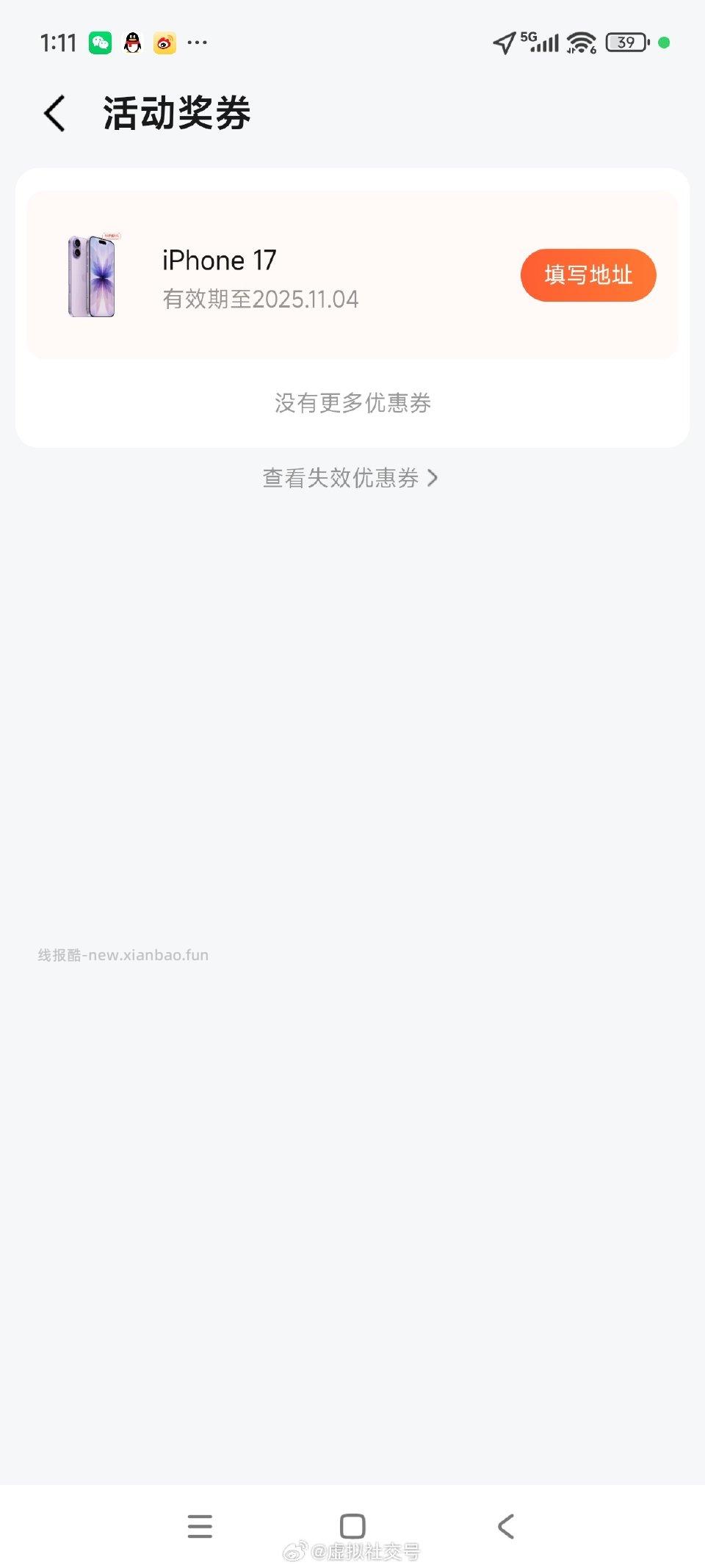Image resolution: width=705 pixels, height=1568 pixels.
Task: Tap the expiry date text 有效期至2025.11.04
Action: [x=260, y=300]
